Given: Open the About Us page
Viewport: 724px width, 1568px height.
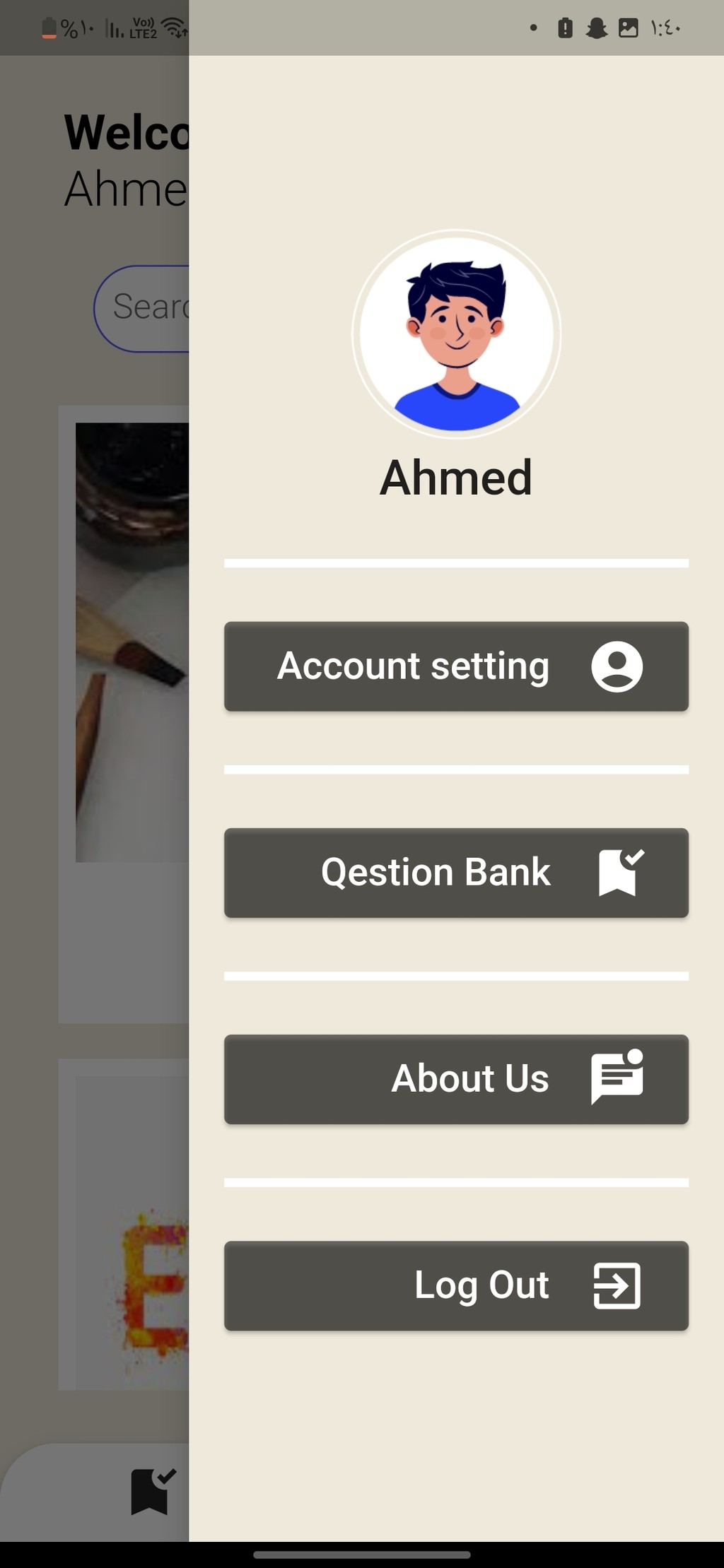Looking at the screenshot, I should (456, 1079).
